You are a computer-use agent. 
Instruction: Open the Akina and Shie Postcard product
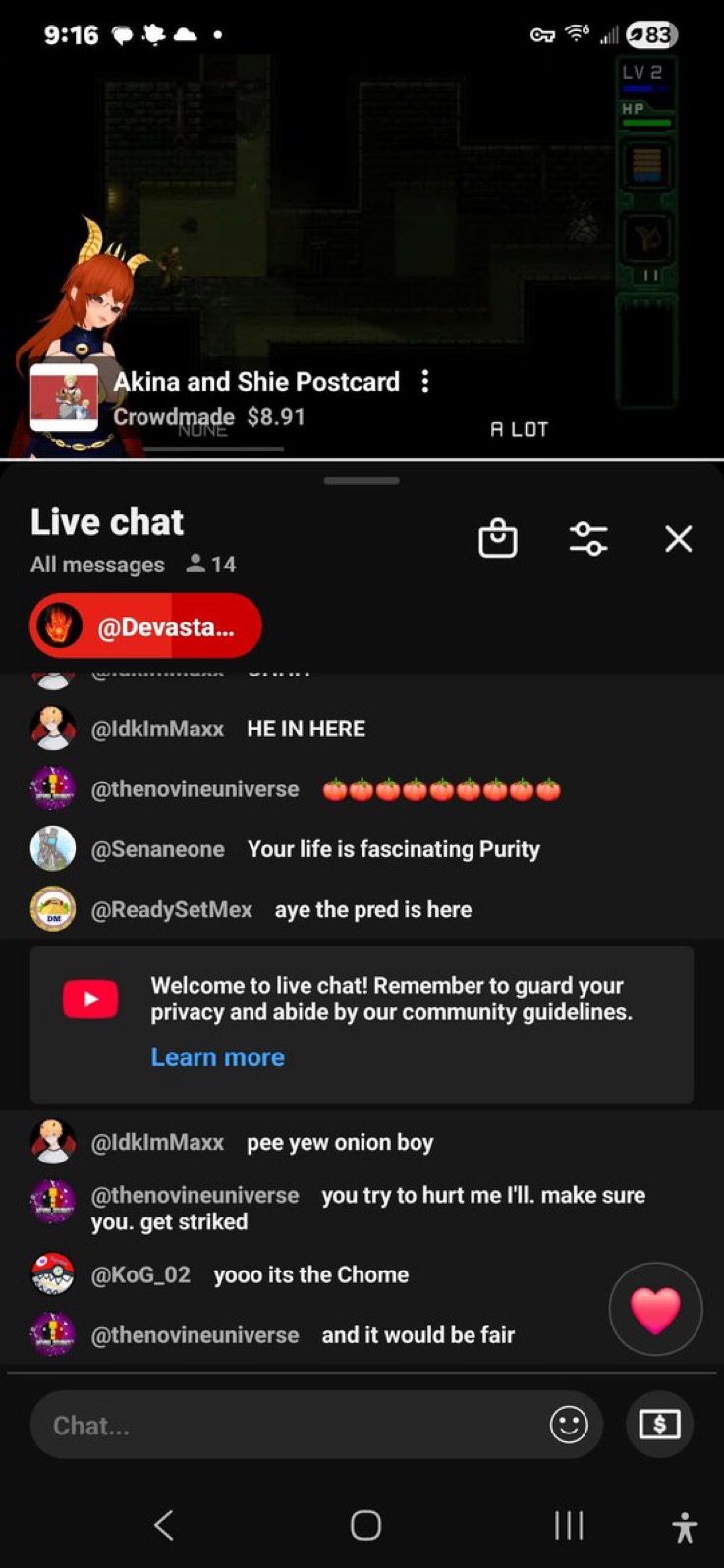(x=216, y=398)
